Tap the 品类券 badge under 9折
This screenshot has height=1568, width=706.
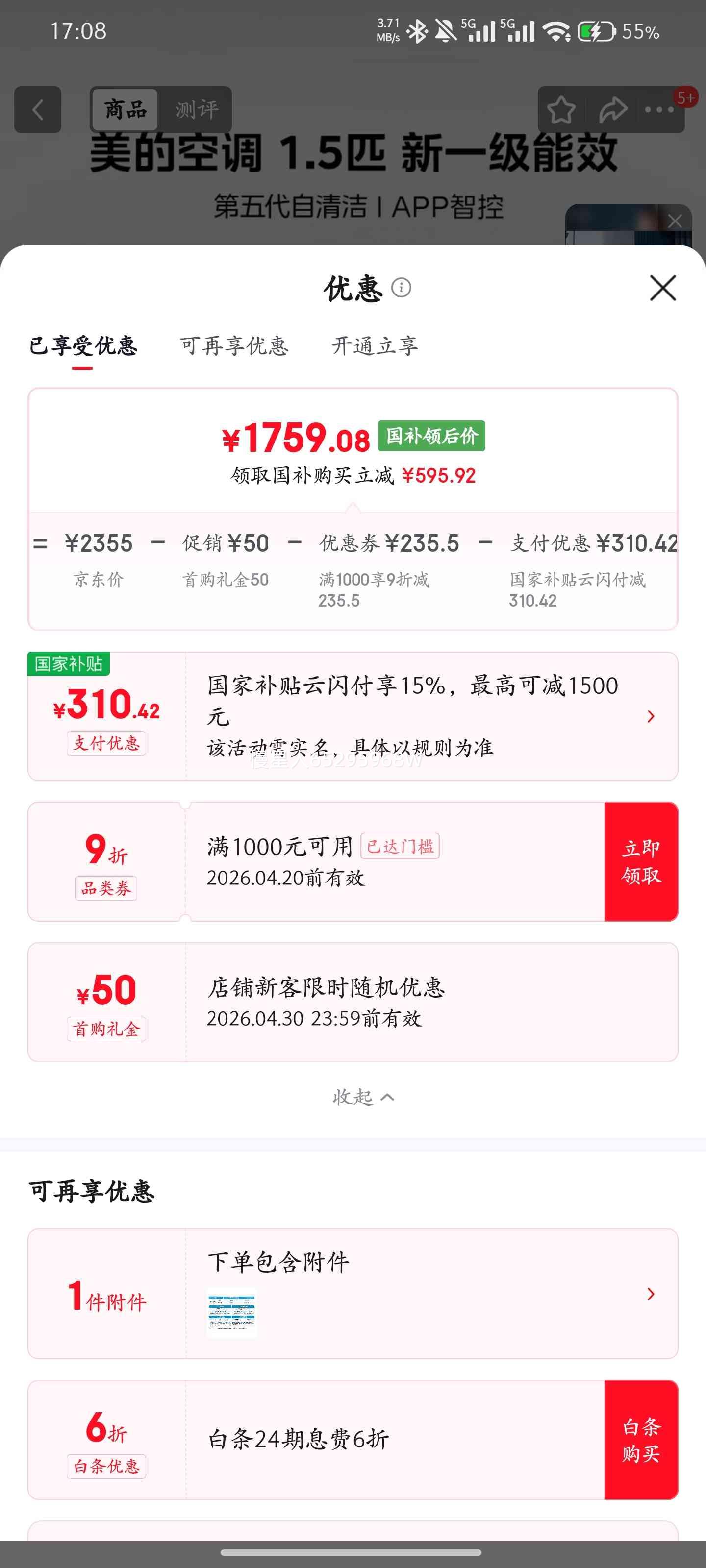(106, 890)
